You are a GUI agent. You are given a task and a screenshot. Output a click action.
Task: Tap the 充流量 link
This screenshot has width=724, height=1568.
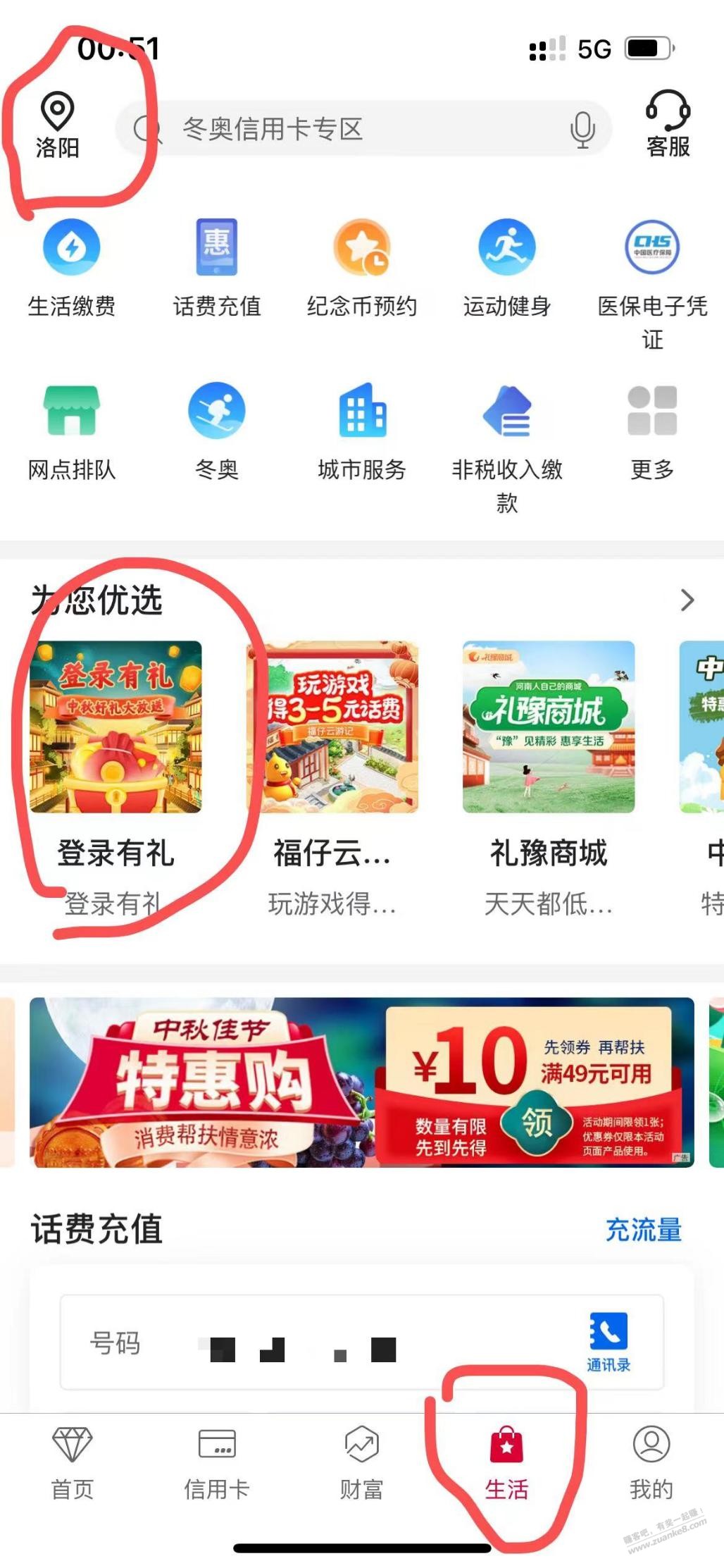tap(643, 1230)
